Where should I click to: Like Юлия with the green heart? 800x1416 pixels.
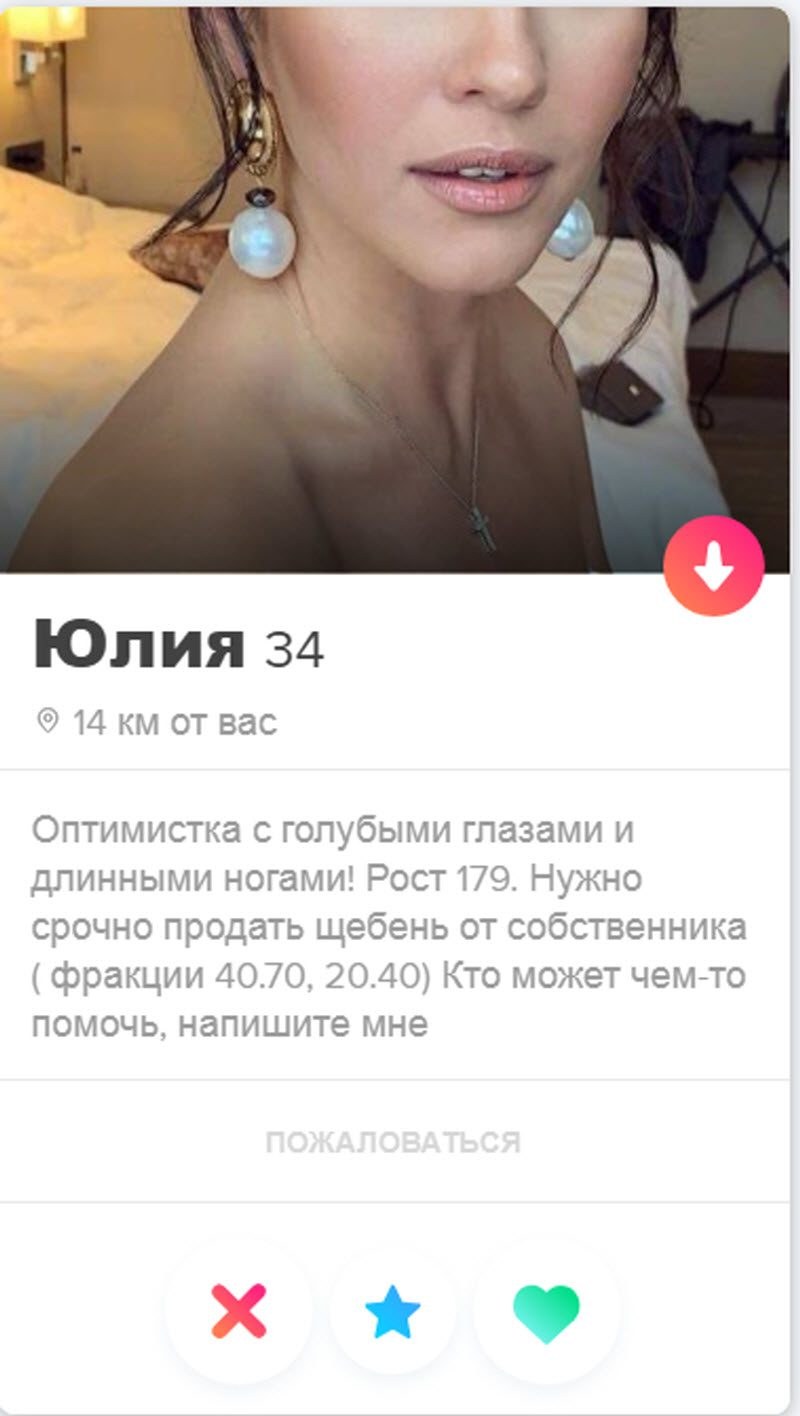point(546,1311)
